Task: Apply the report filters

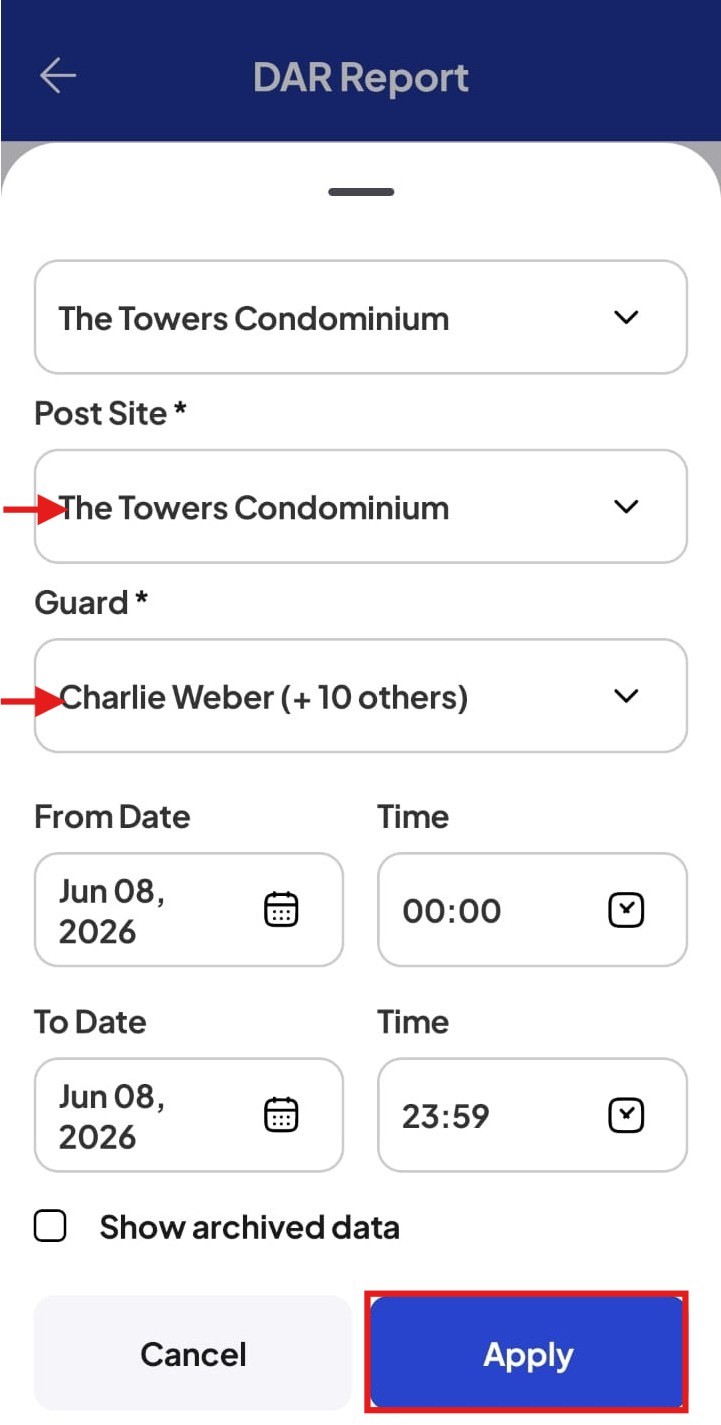Action: coord(527,1354)
